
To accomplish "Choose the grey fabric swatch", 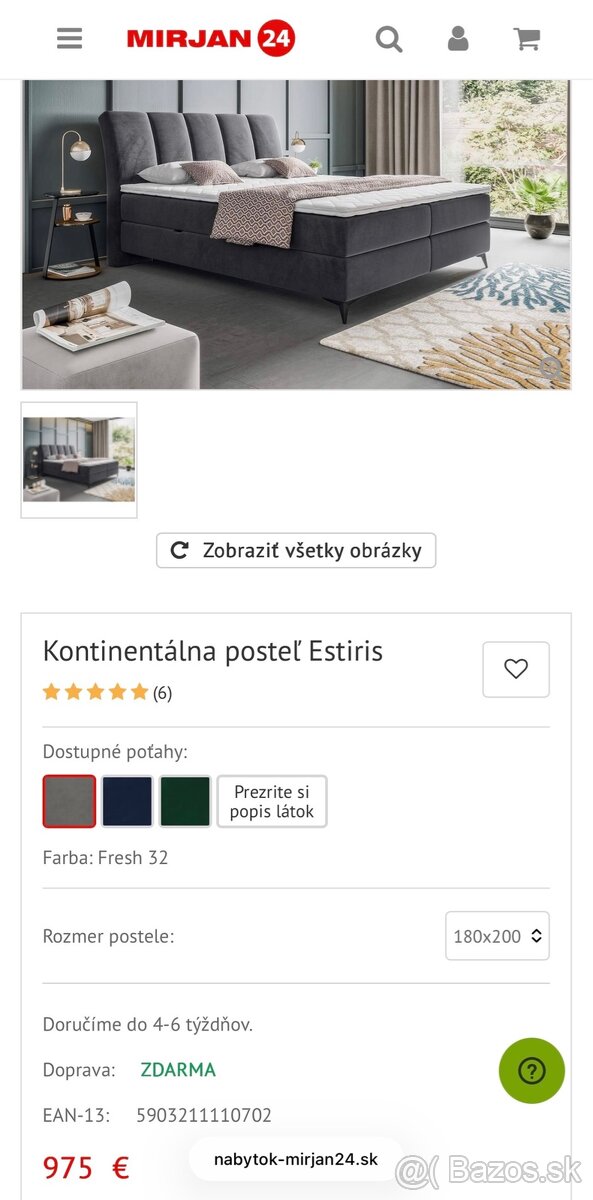I will 69,801.
